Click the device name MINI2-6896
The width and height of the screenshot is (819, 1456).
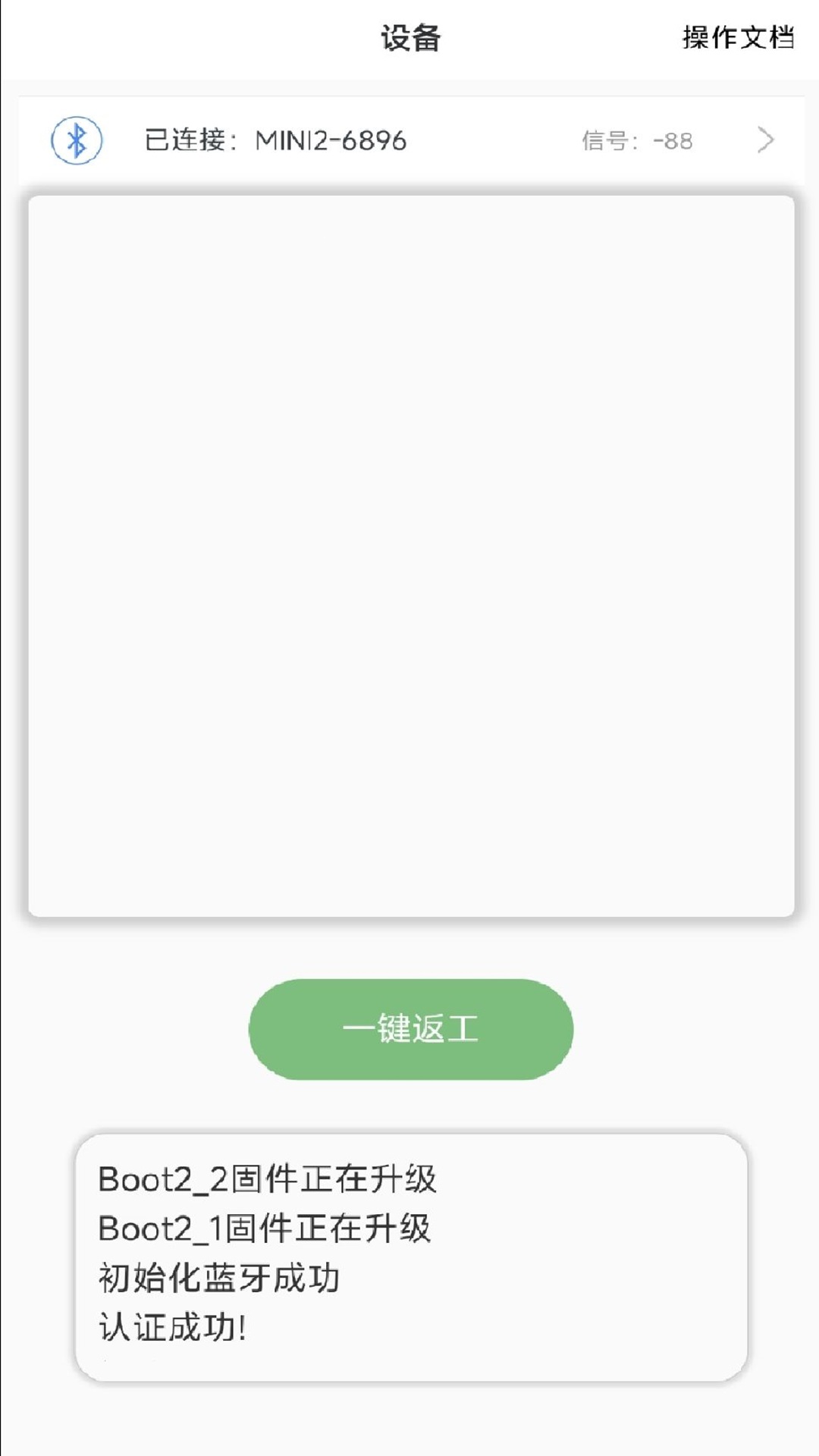331,140
